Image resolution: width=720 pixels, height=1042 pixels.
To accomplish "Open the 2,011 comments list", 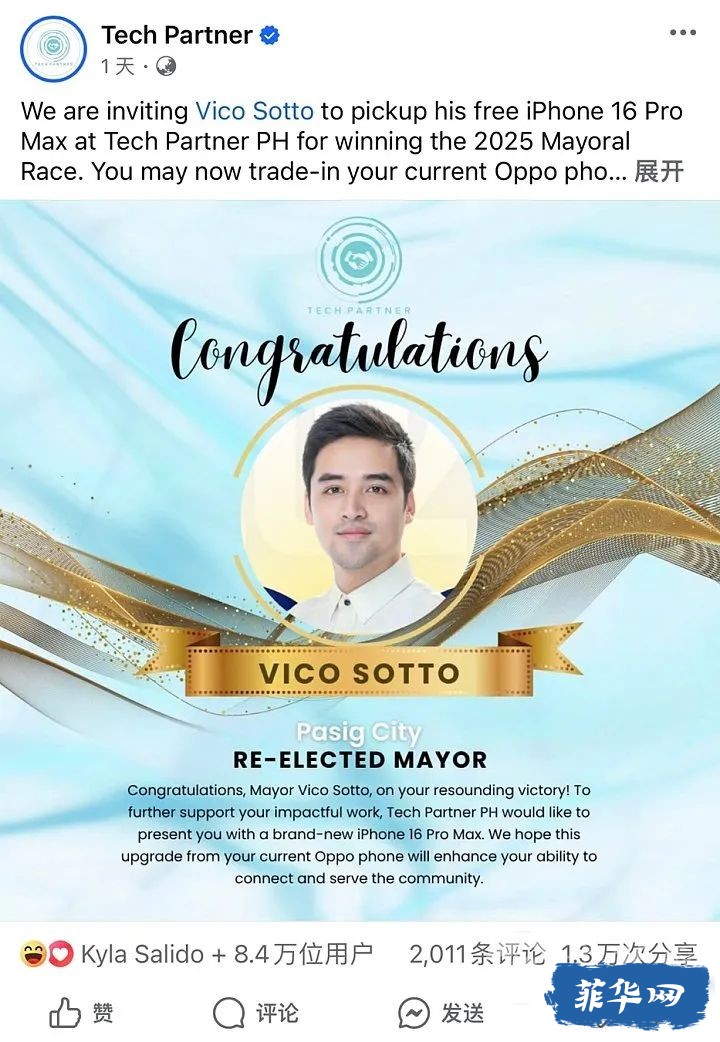I will [477, 953].
